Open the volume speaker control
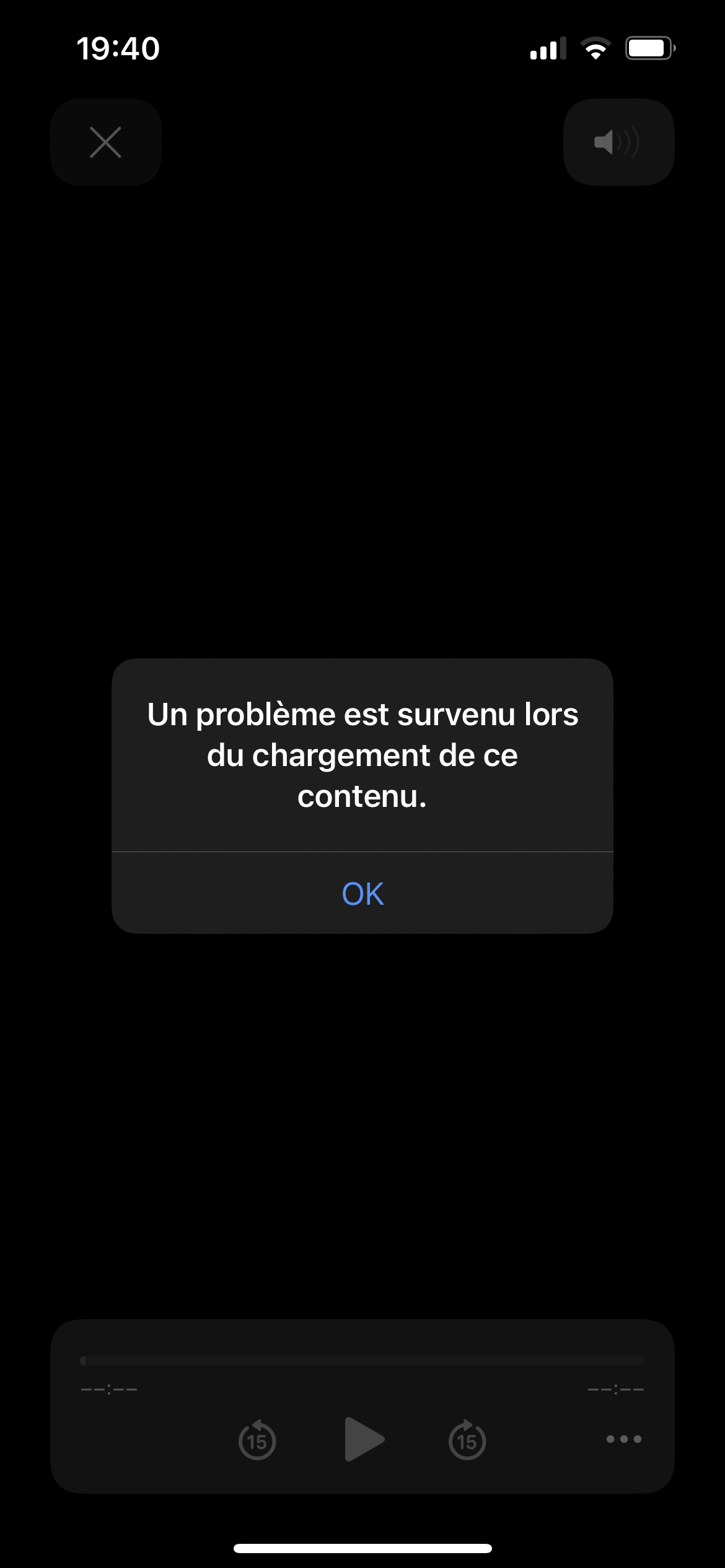This screenshot has width=725, height=1568. pyautogui.click(x=618, y=142)
